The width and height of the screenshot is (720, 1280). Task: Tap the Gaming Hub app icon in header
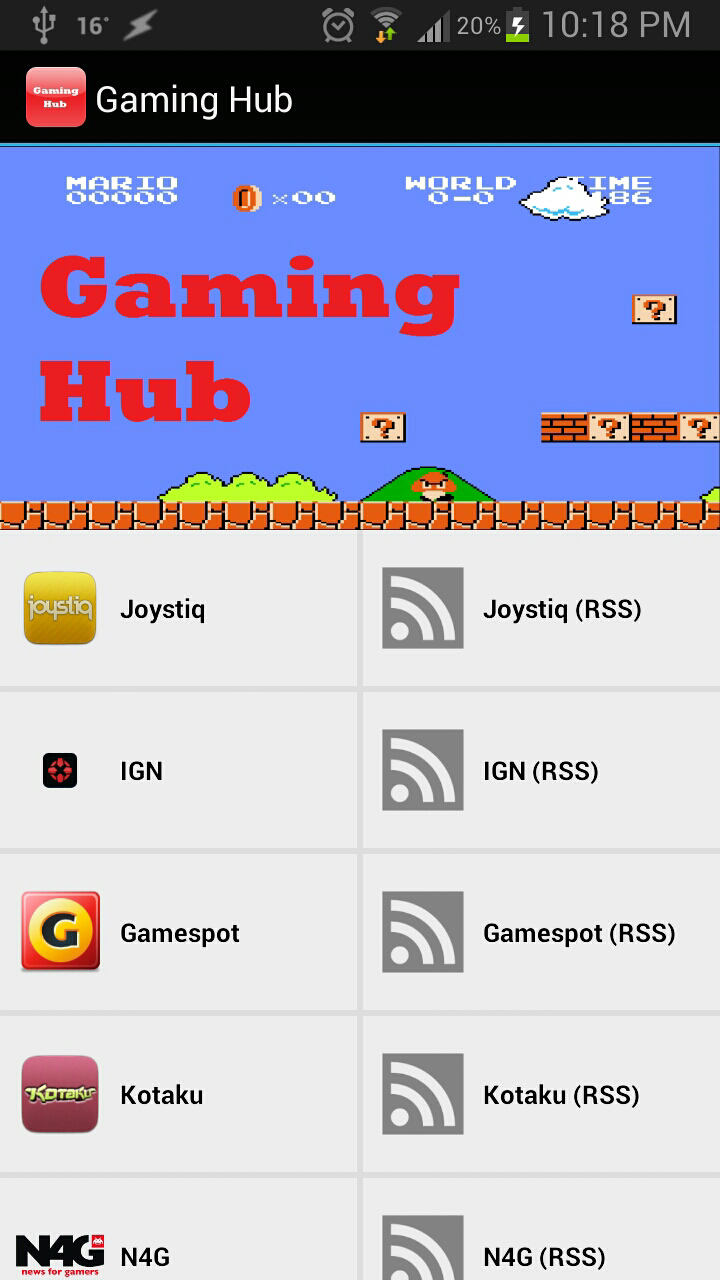53,99
